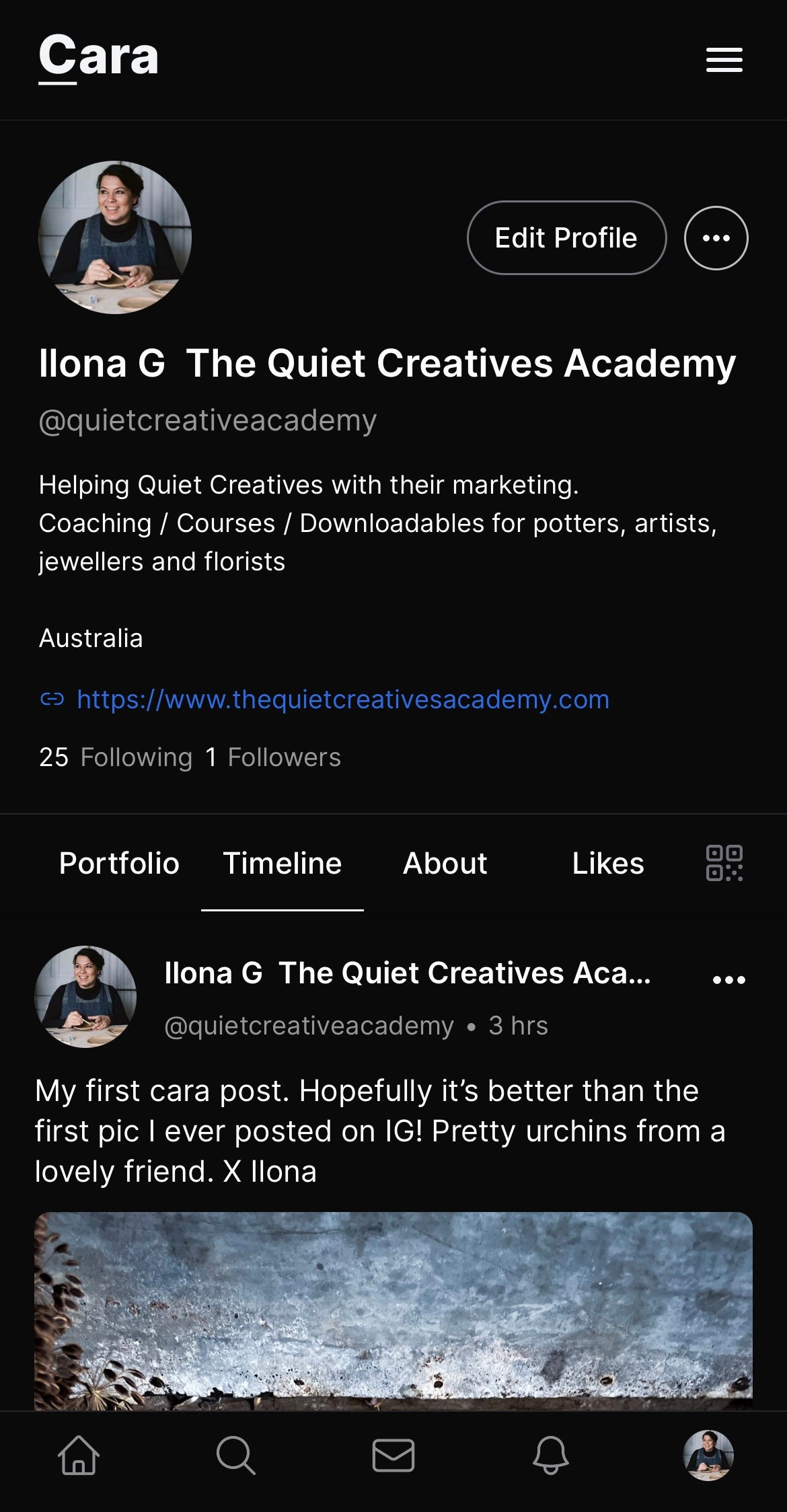Switch to the About tab
787x1512 pixels.
(x=445, y=863)
